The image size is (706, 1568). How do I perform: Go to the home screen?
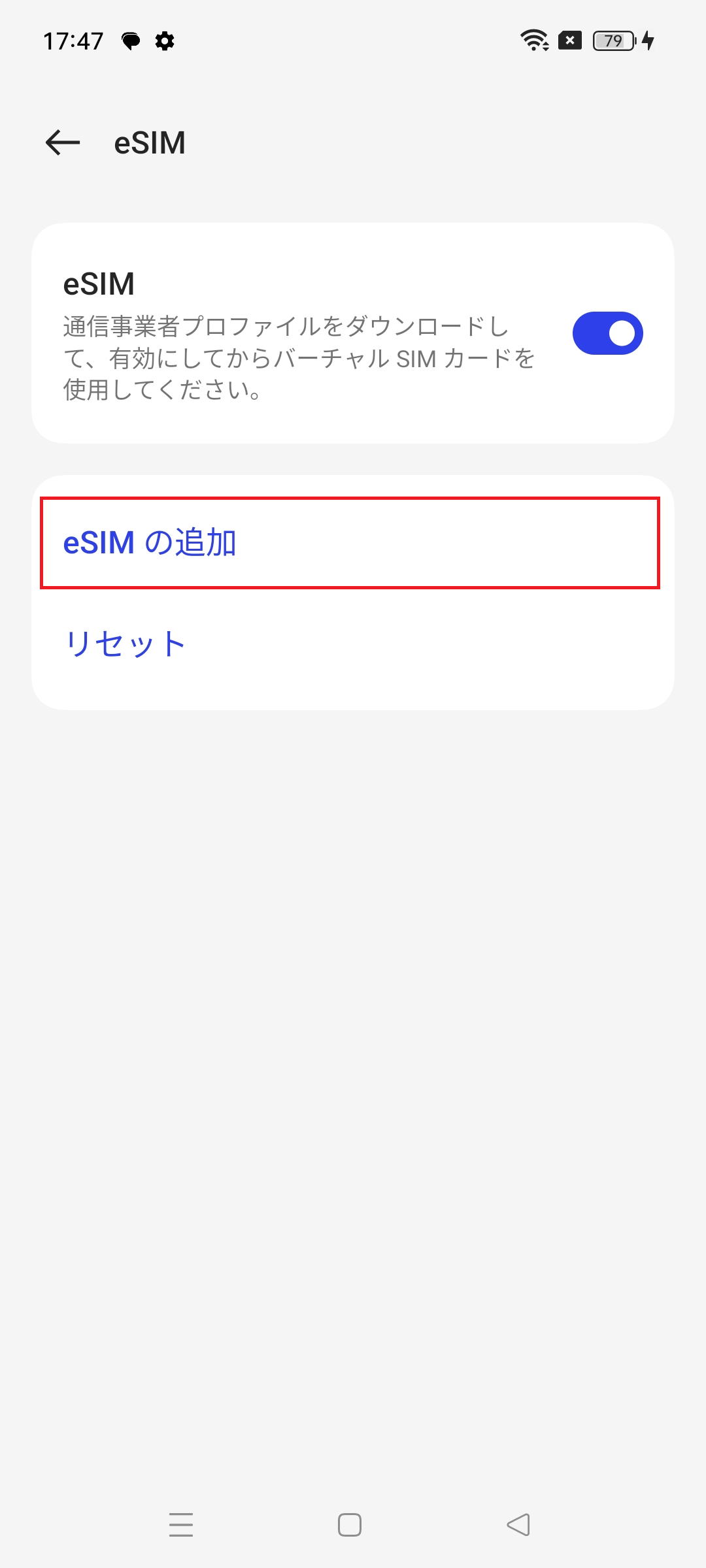click(350, 1525)
